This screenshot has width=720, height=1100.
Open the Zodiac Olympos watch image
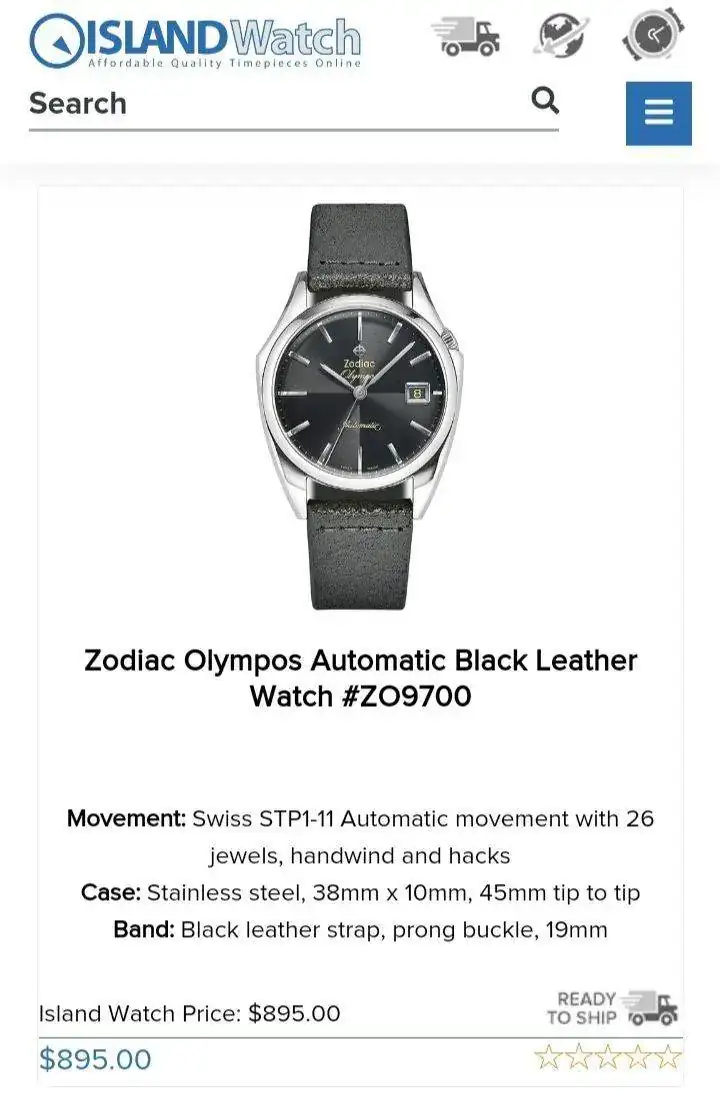click(x=360, y=405)
